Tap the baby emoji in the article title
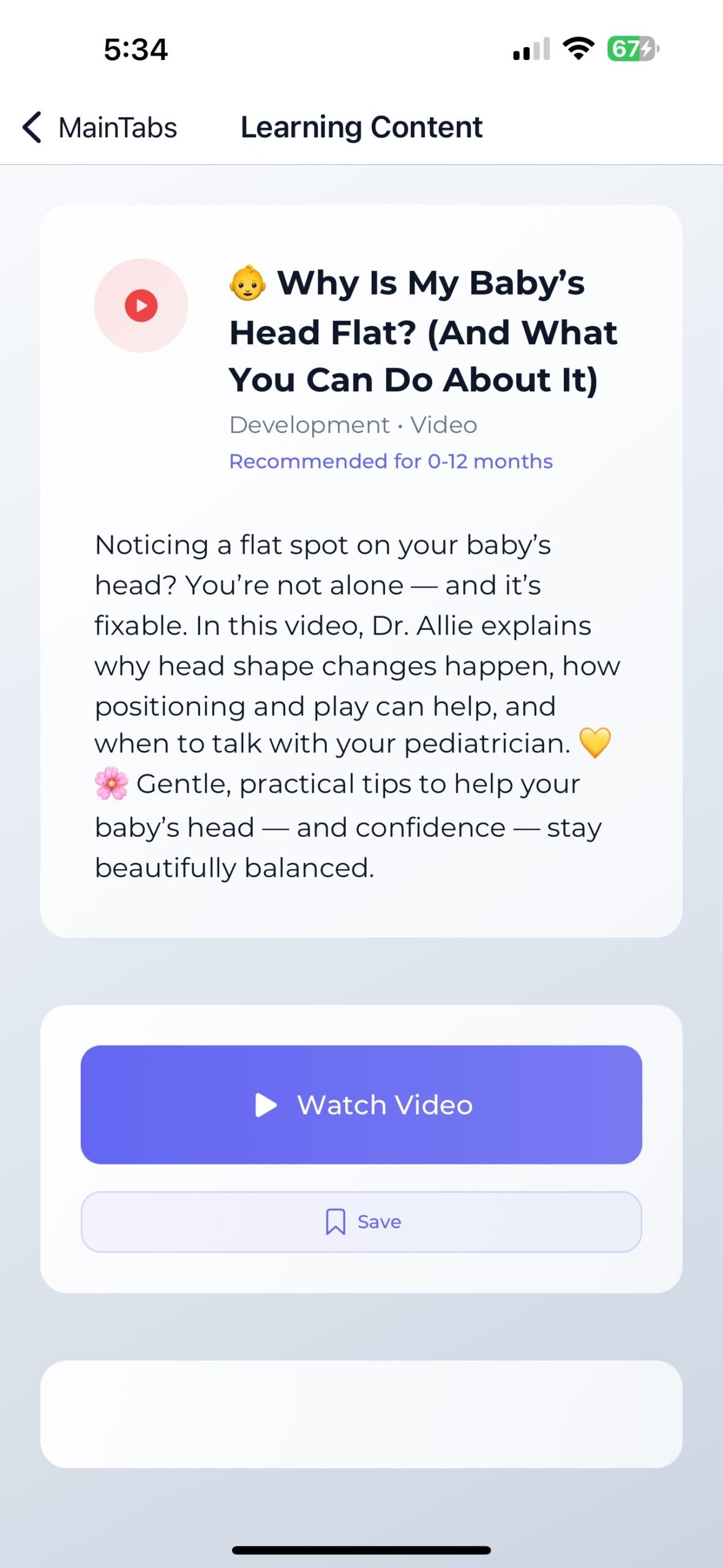 coord(249,281)
